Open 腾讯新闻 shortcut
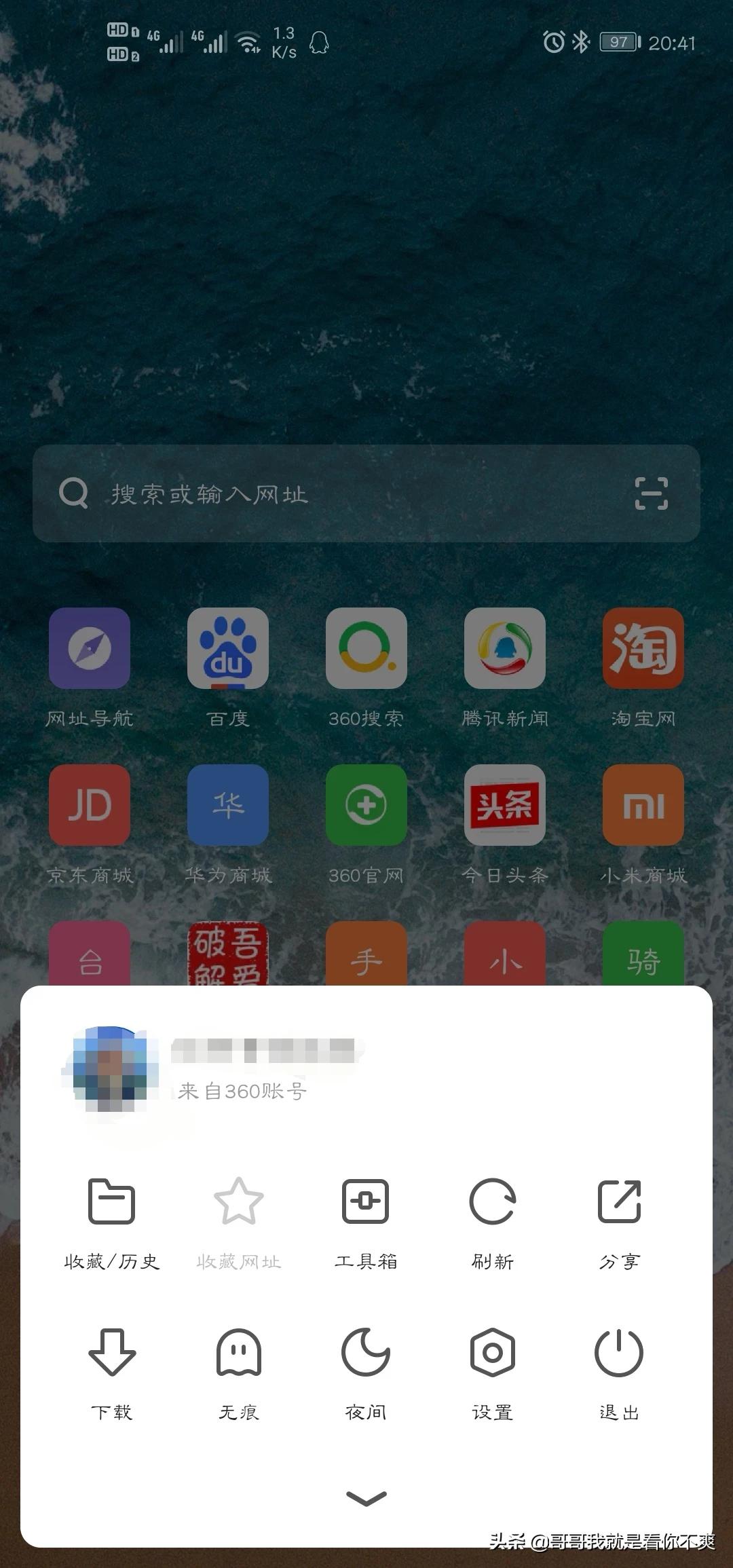This screenshot has height=1568, width=733. [x=504, y=648]
